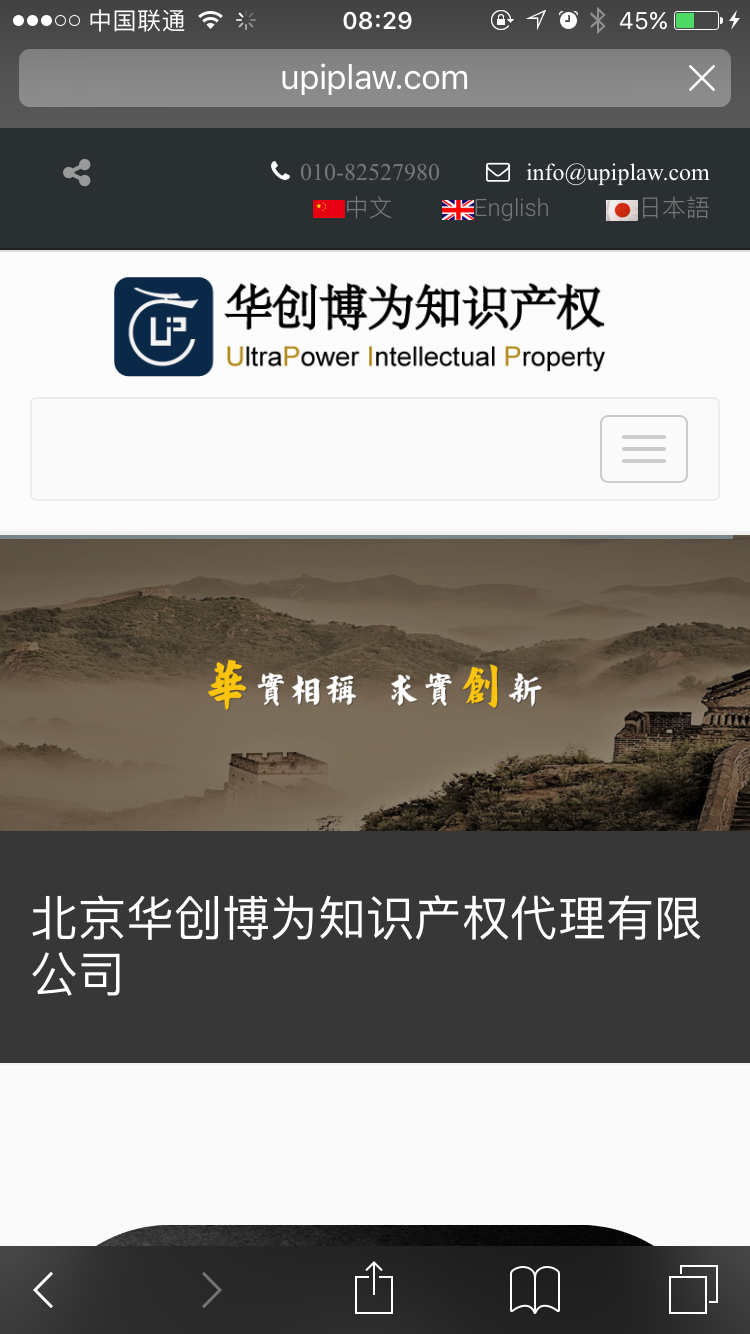Screen dimensions: 750x1334
Task: Tap the 华创博为知识产权 logo to go home
Action: tap(360, 327)
